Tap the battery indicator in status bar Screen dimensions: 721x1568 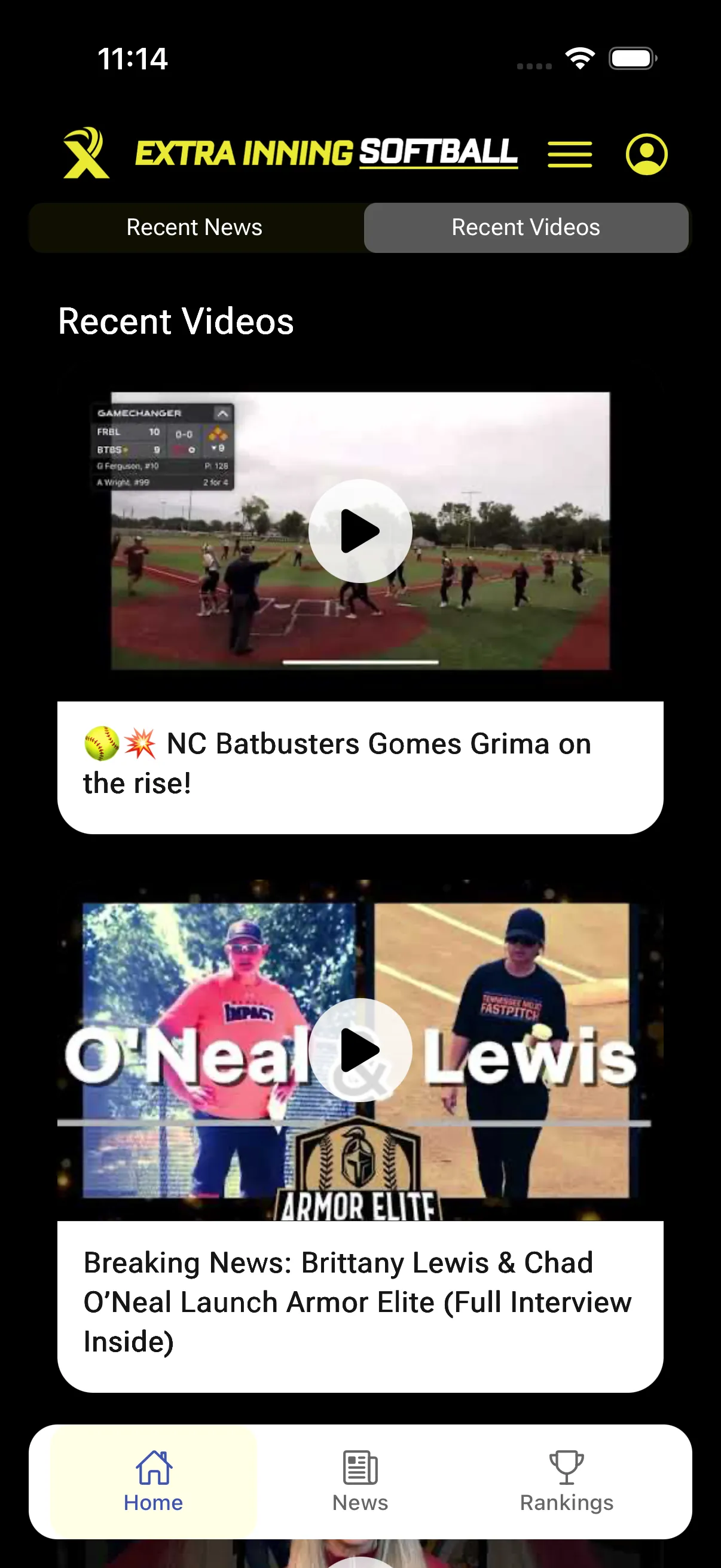[x=633, y=58]
